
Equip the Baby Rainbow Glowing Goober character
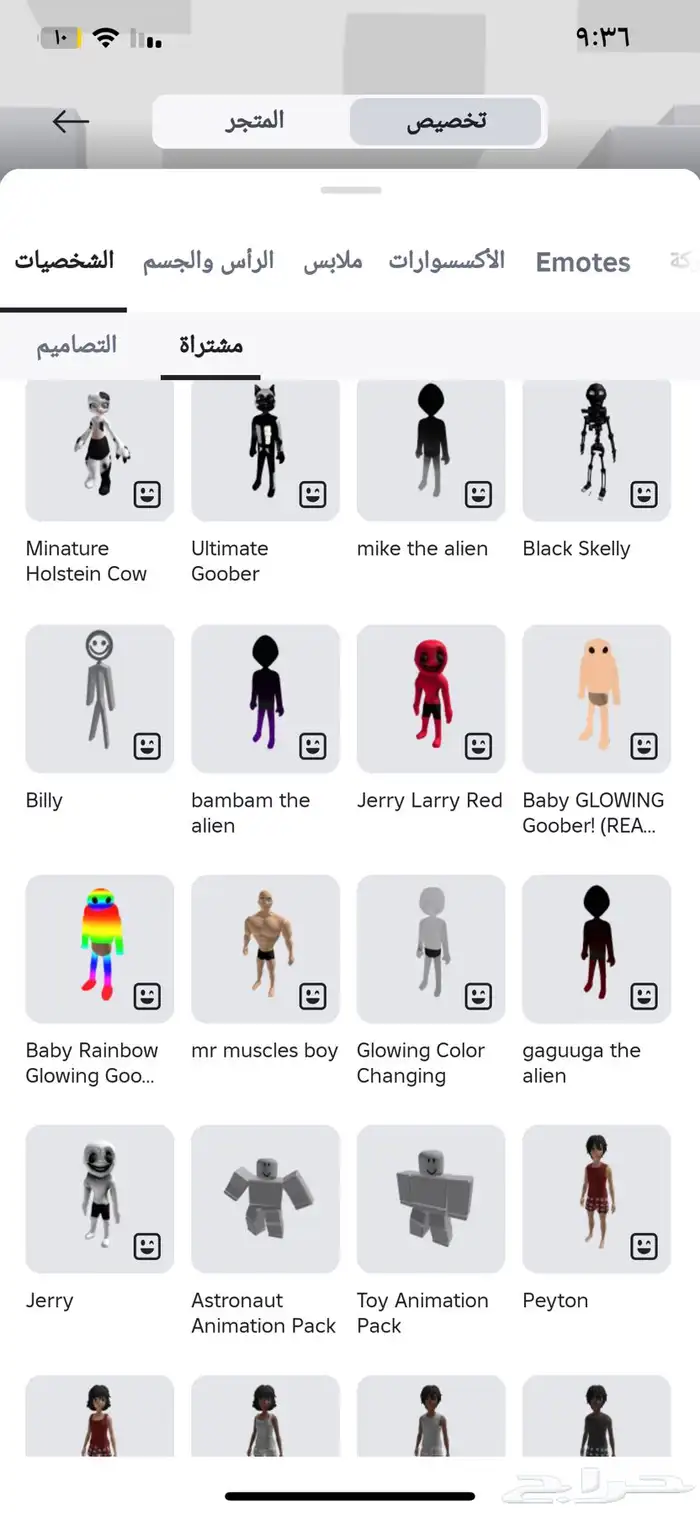(x=99, y=949)
